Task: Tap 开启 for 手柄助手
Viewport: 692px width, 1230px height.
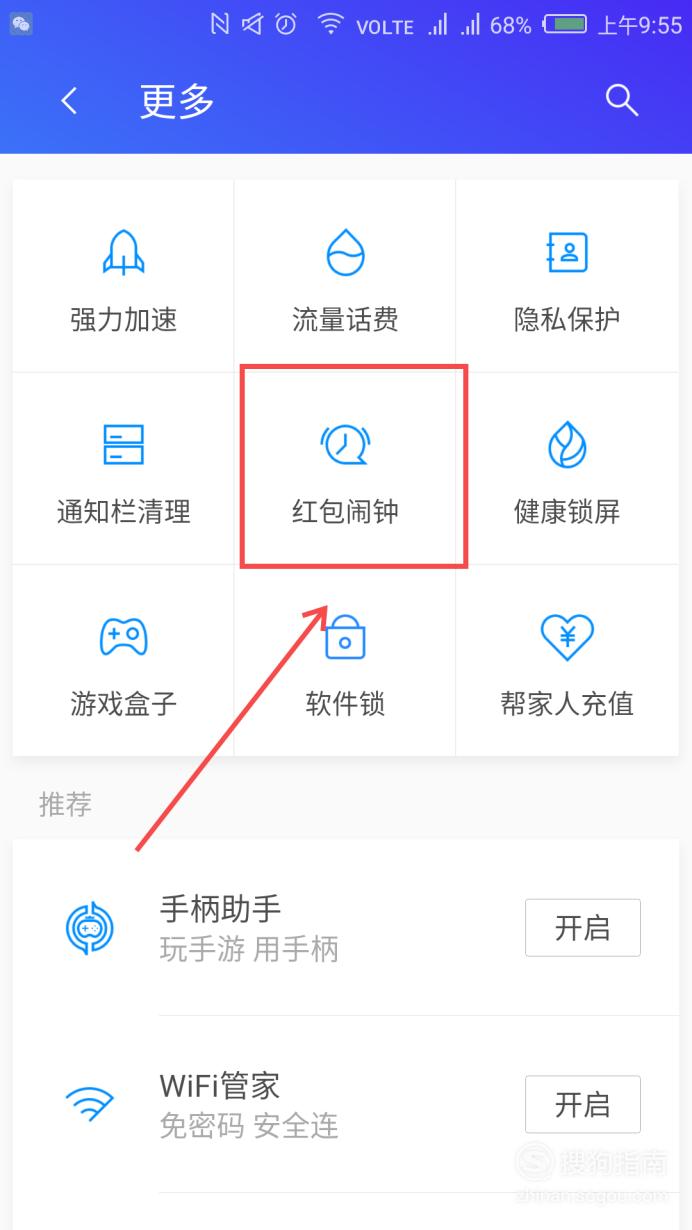Action: 583,928
